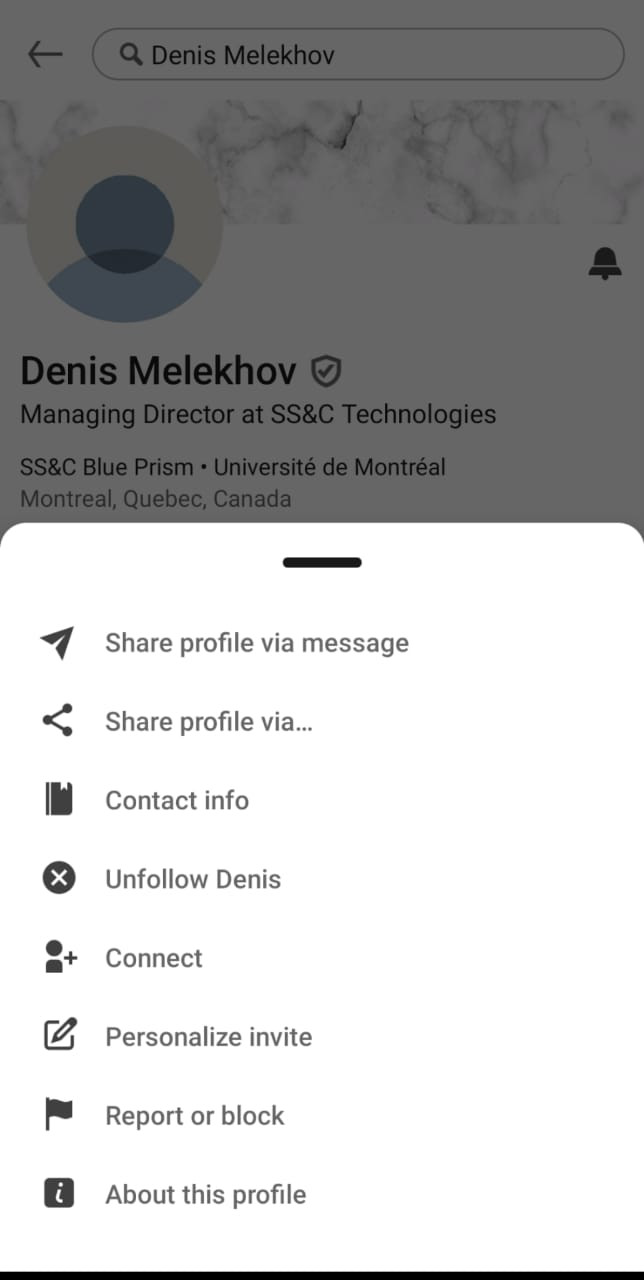Open Personalize invite
644x1280 pixels.
point(208,1037)
